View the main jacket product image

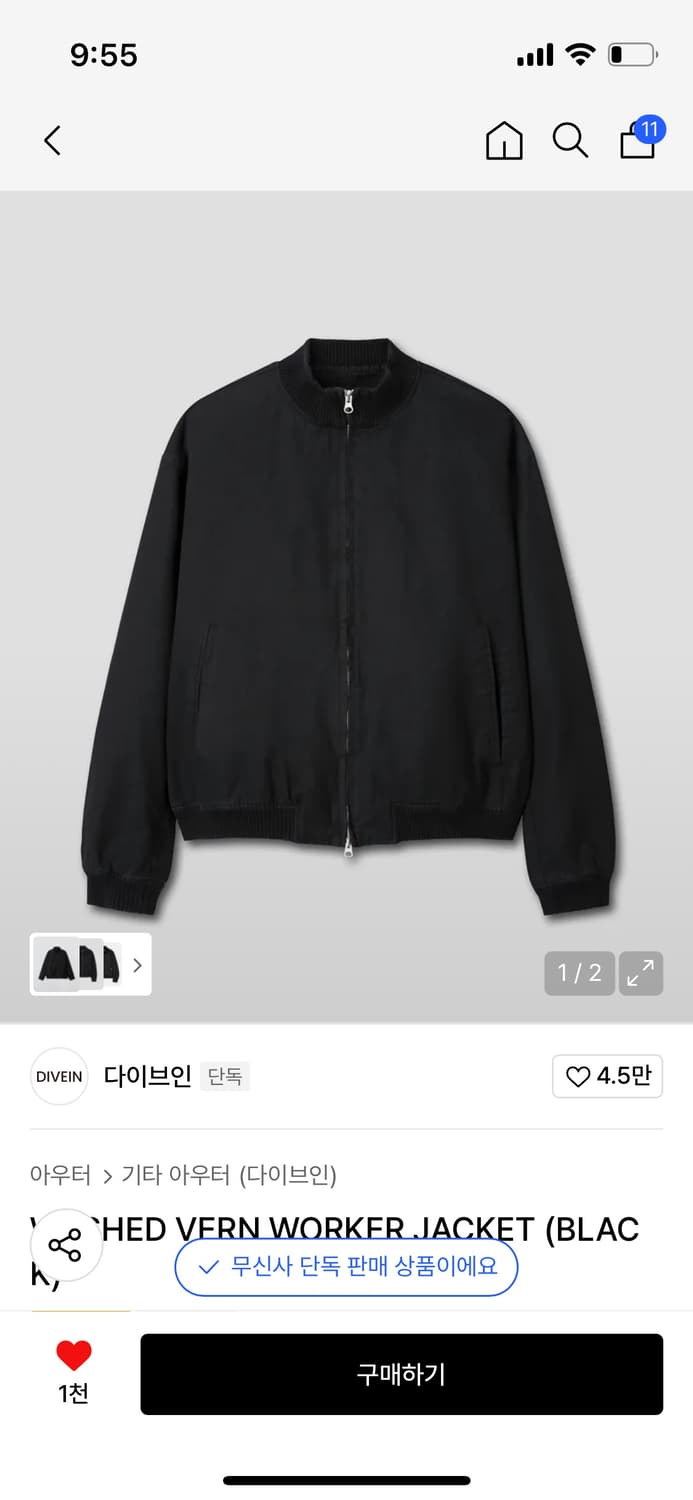346,620
